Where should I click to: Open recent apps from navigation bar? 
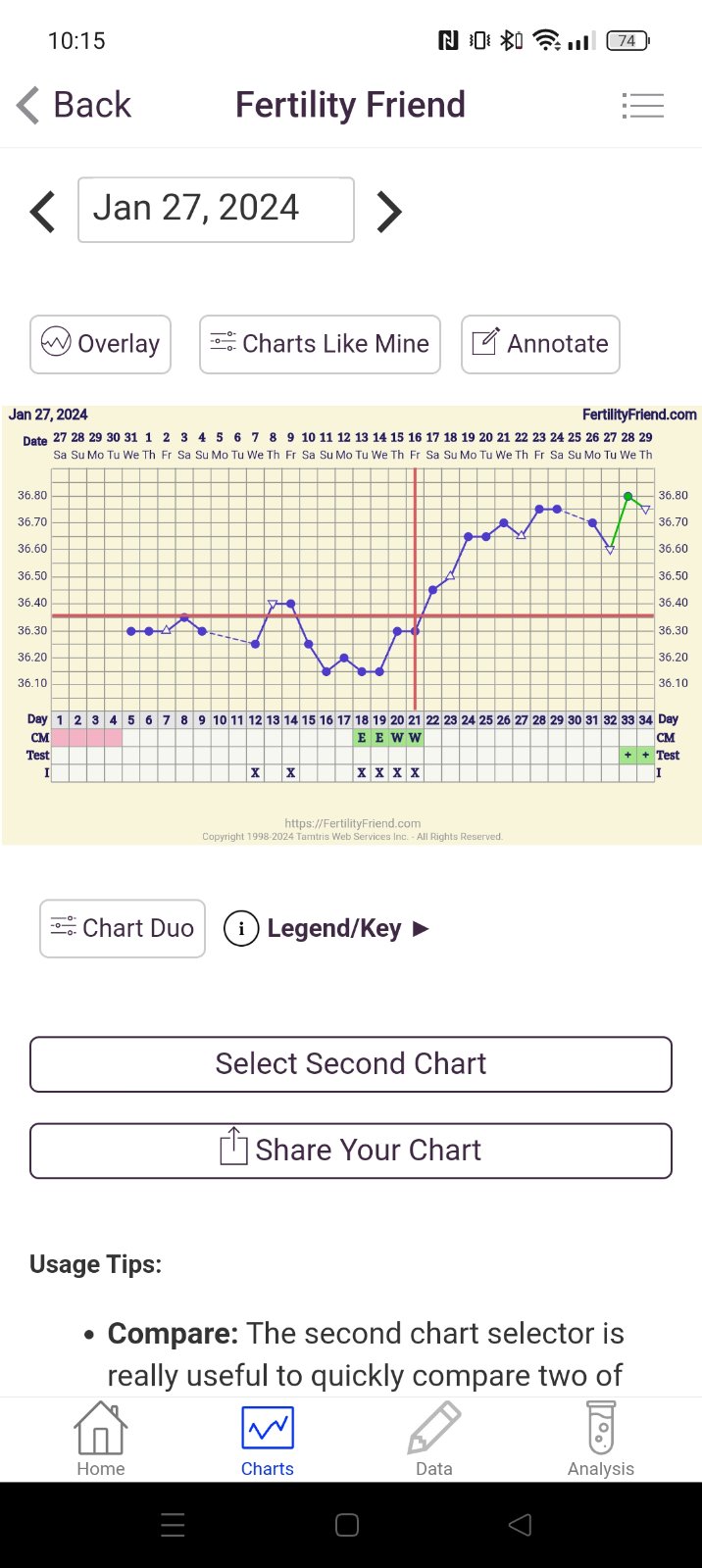coord(173,1525)
